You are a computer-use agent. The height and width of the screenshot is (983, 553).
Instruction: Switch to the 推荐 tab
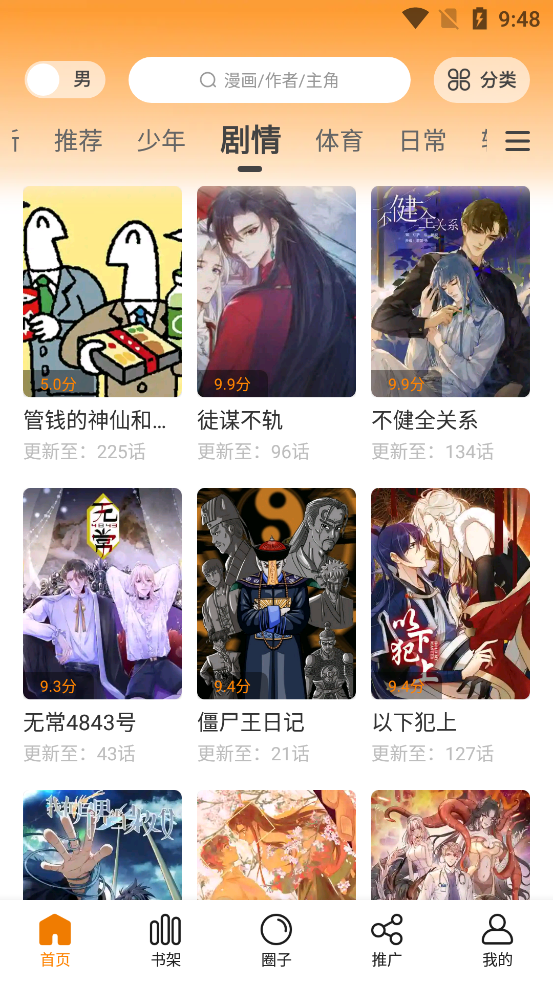pyautogui.click(x=78, y=140)
